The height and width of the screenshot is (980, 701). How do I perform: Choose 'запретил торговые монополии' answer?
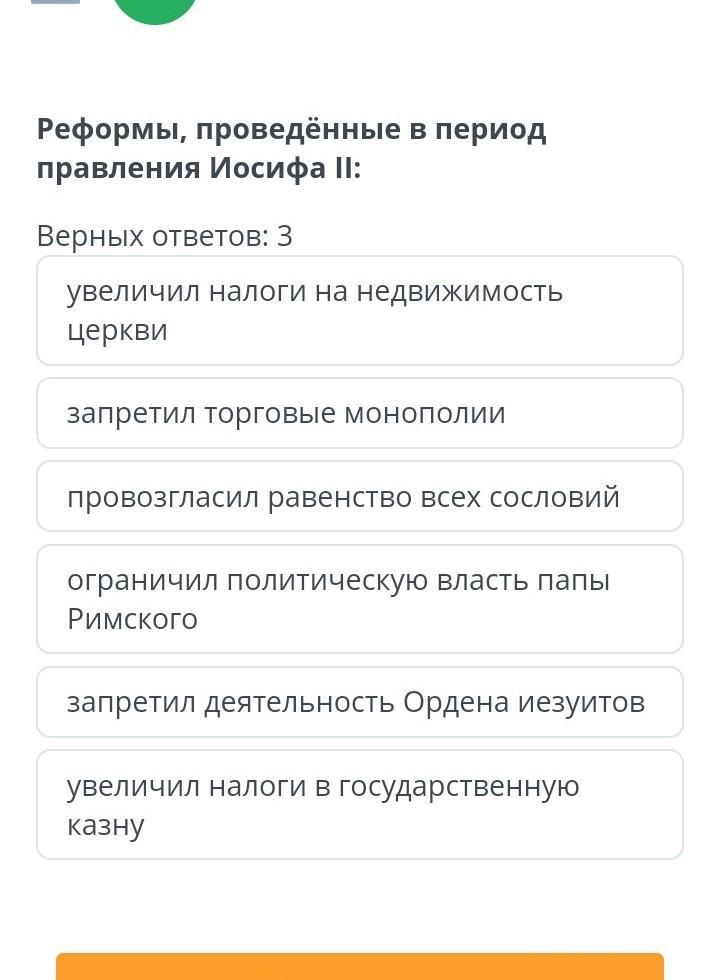click(x=360, y=413)
